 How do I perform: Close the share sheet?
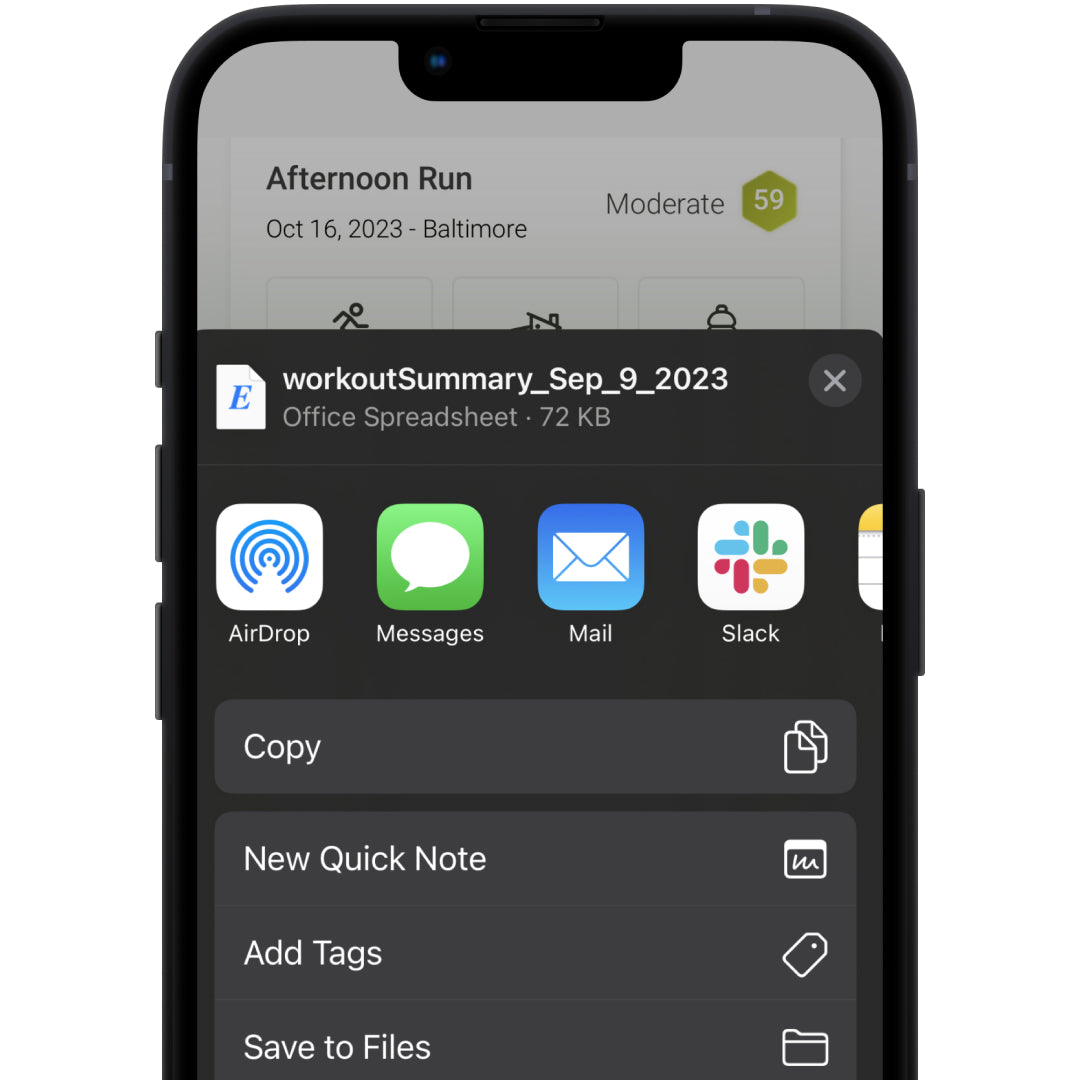[x=834, y=381]
